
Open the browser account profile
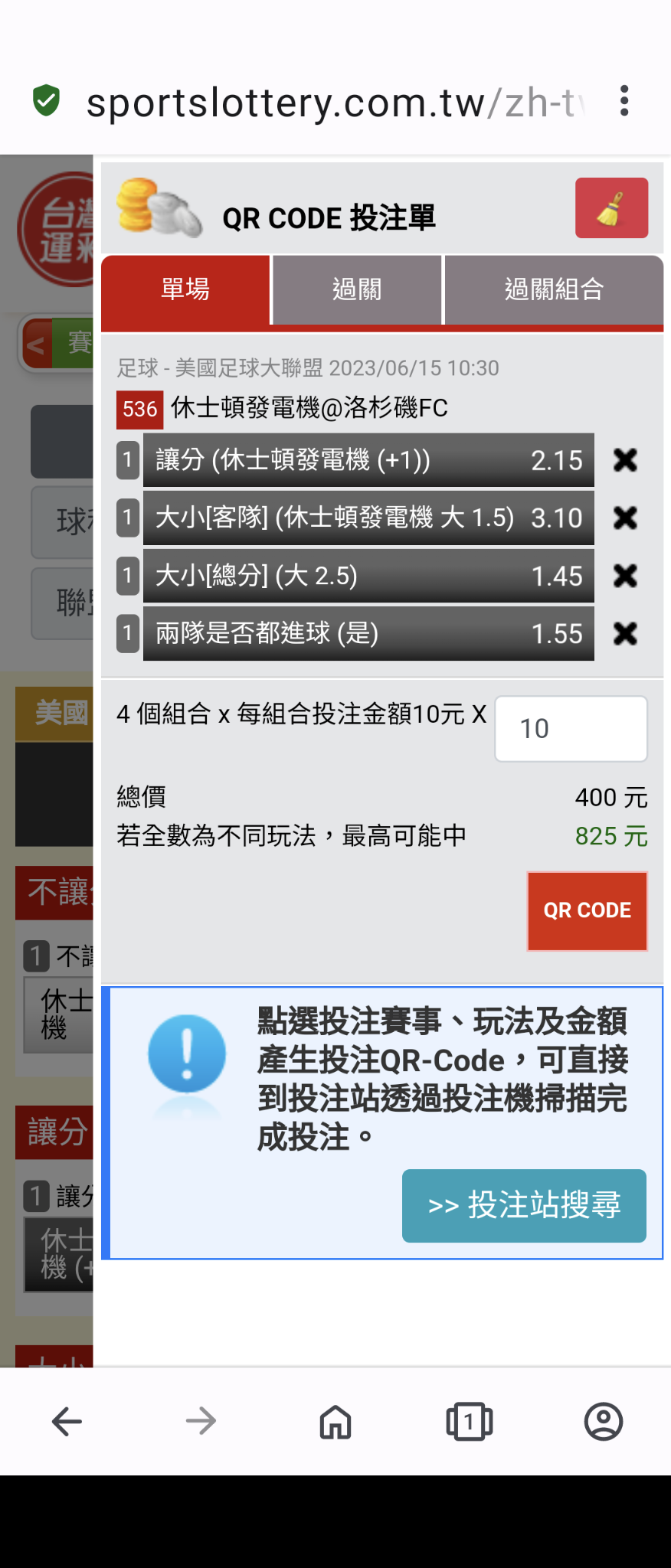pyautogui.click(x=604, y=1422)
